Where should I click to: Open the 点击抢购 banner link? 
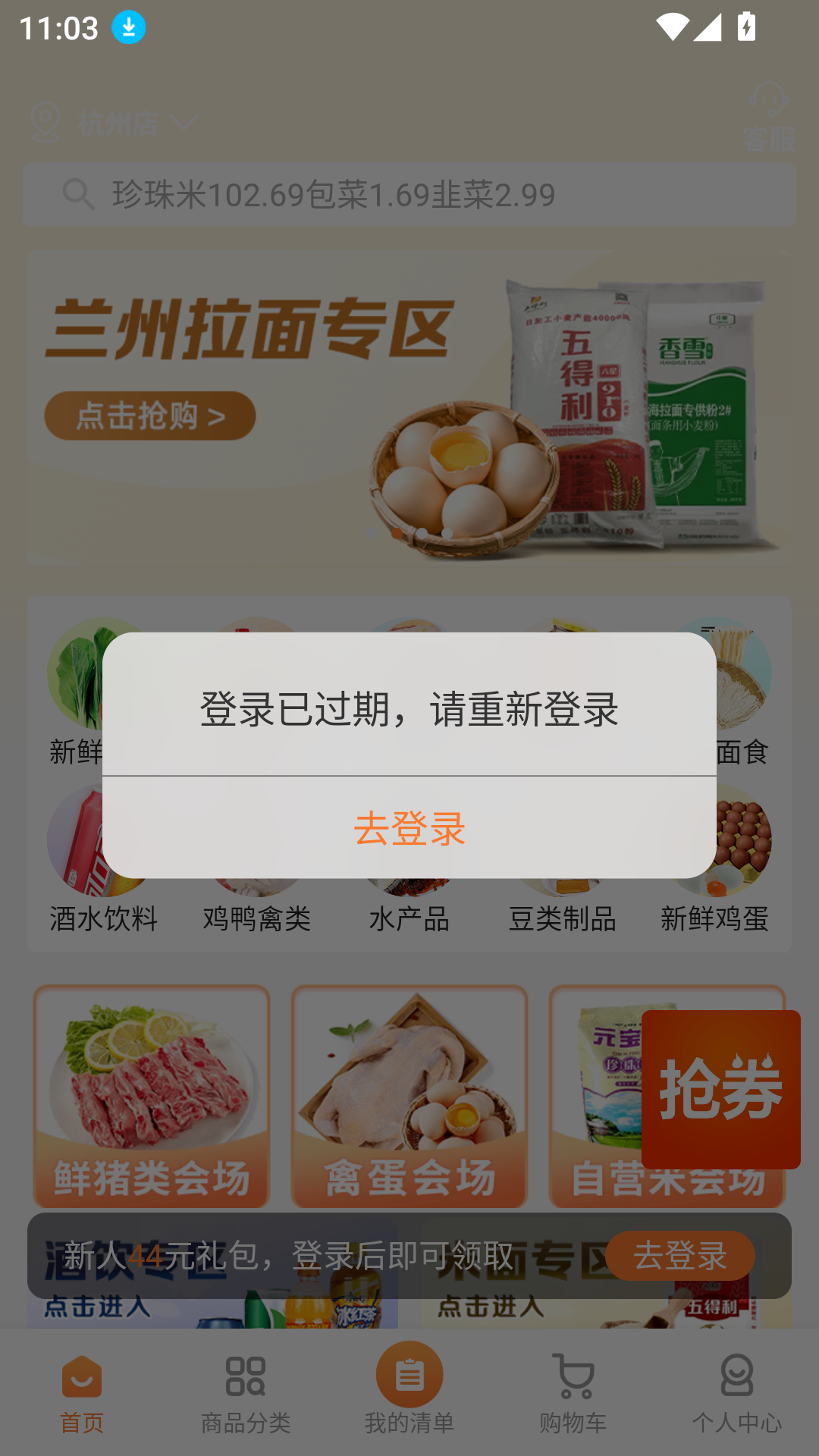point(148,415)
